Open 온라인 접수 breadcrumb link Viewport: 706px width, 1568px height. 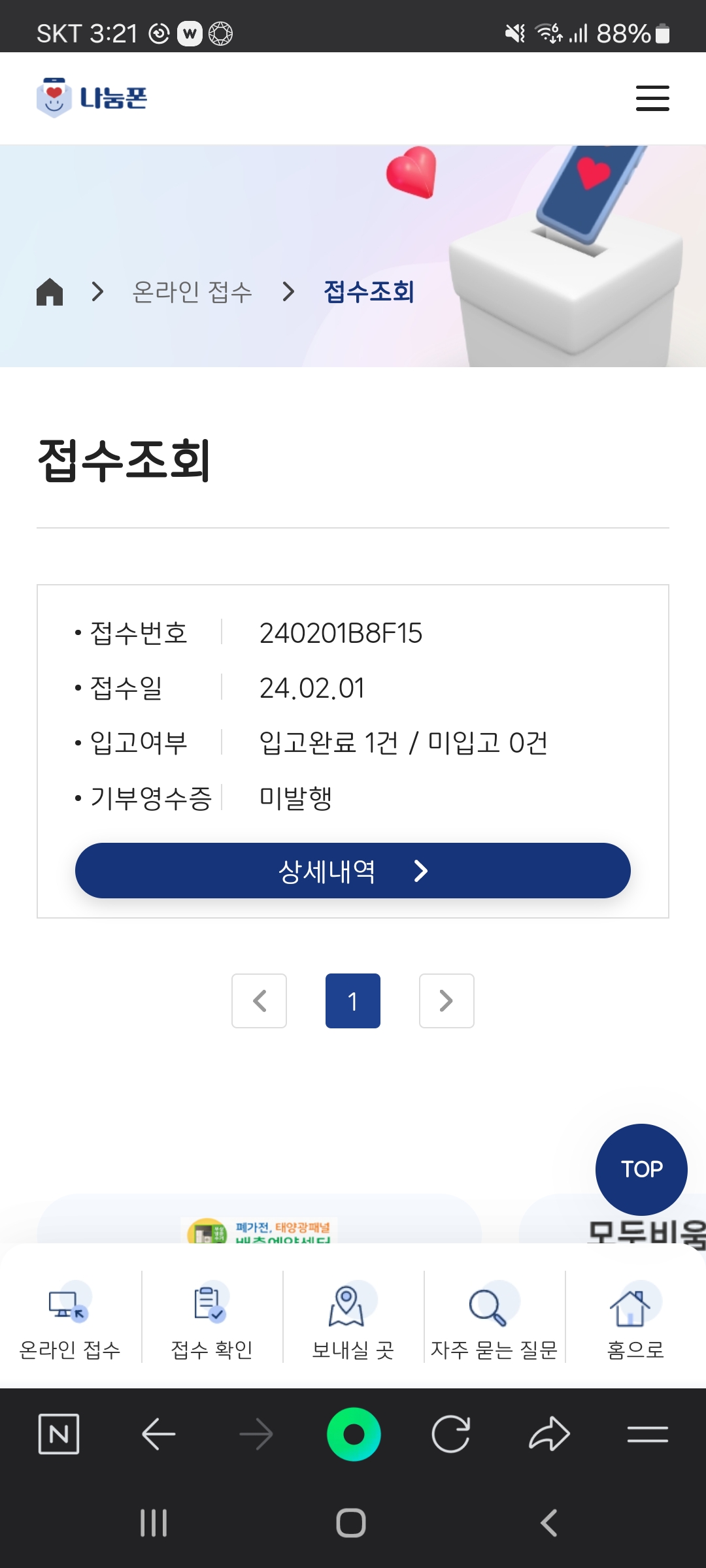(192, 291)
